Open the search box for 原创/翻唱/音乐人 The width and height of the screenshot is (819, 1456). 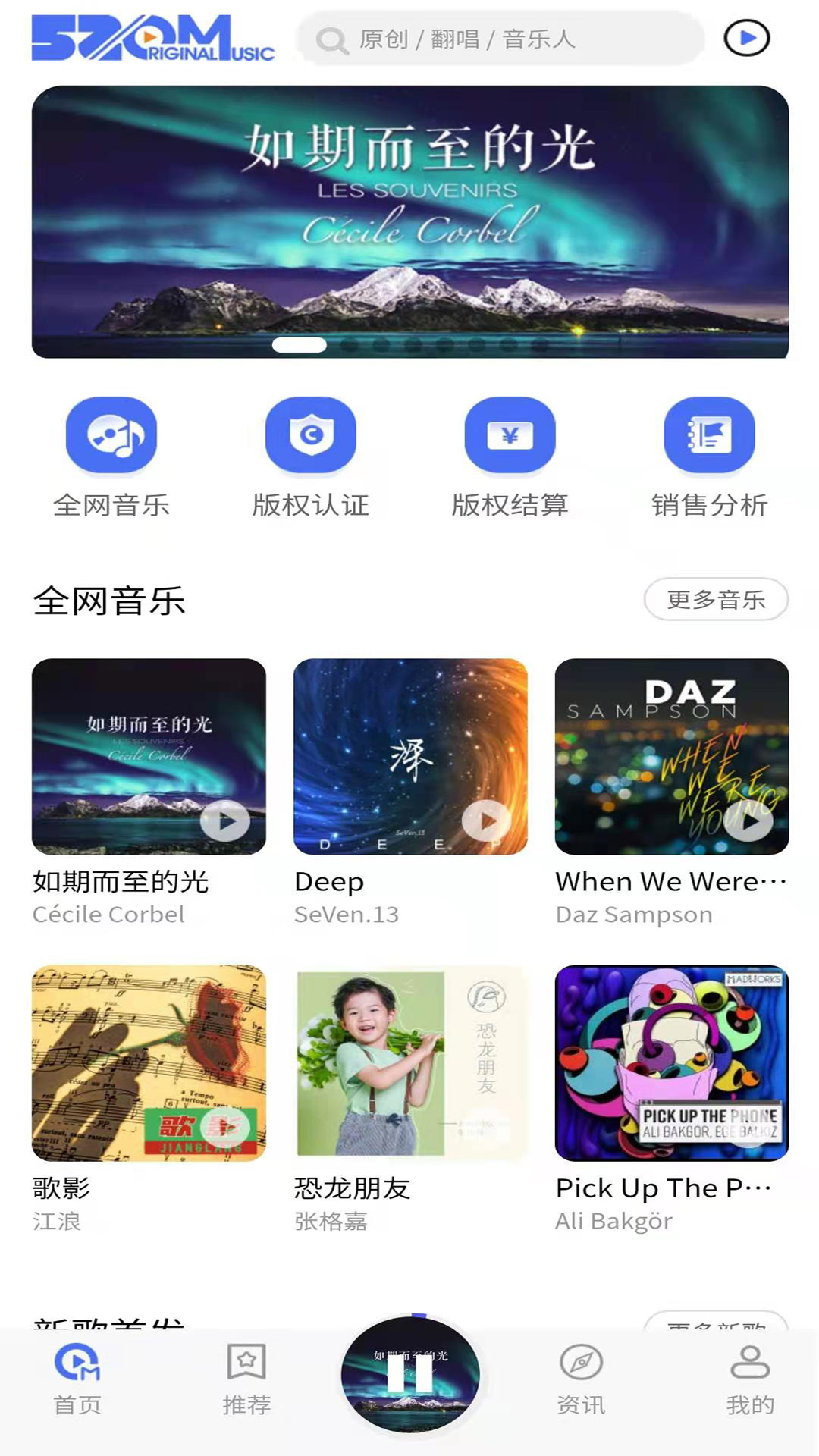tap(500, 39)
